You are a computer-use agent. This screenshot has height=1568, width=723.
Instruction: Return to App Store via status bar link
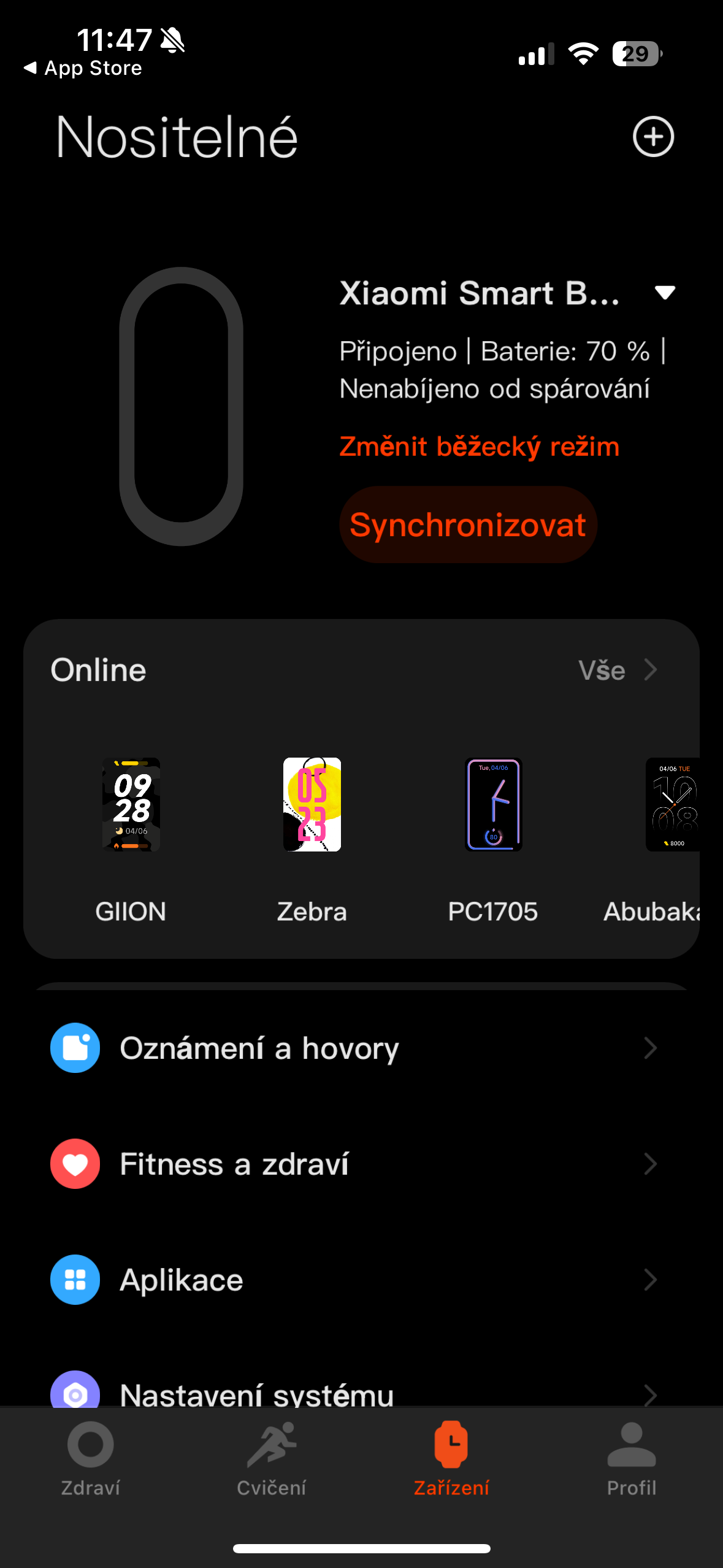[x=83, y=67]
